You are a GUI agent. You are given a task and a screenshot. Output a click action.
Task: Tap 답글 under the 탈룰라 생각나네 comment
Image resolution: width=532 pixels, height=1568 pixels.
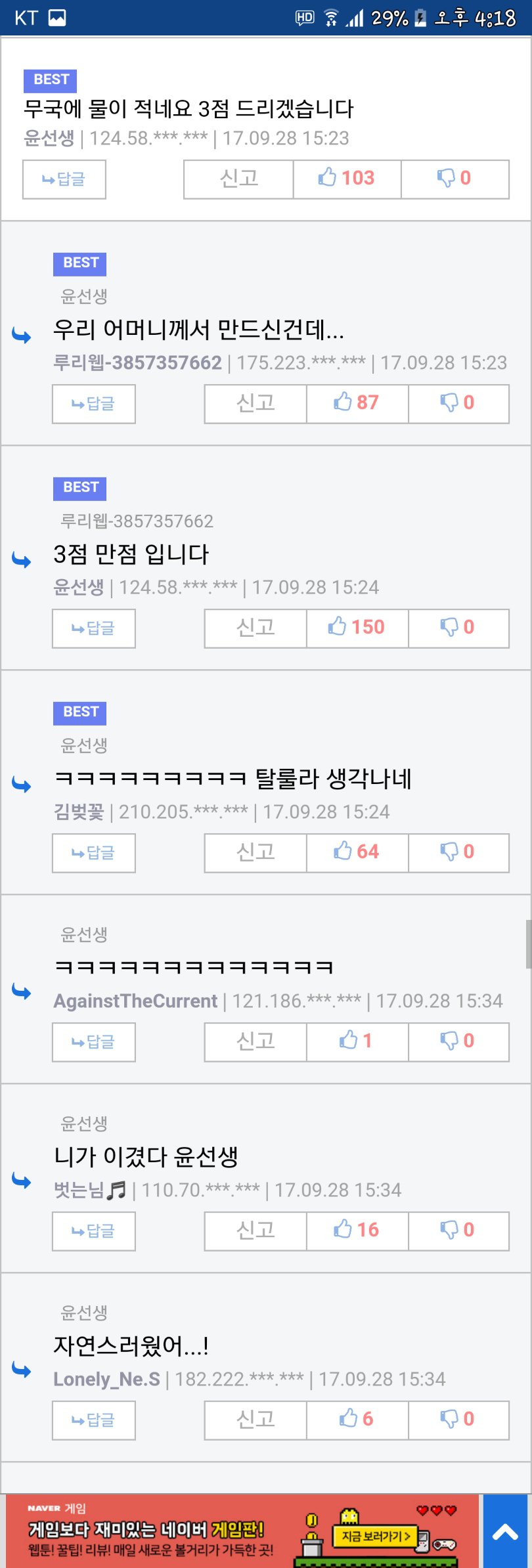coord(93,853)
